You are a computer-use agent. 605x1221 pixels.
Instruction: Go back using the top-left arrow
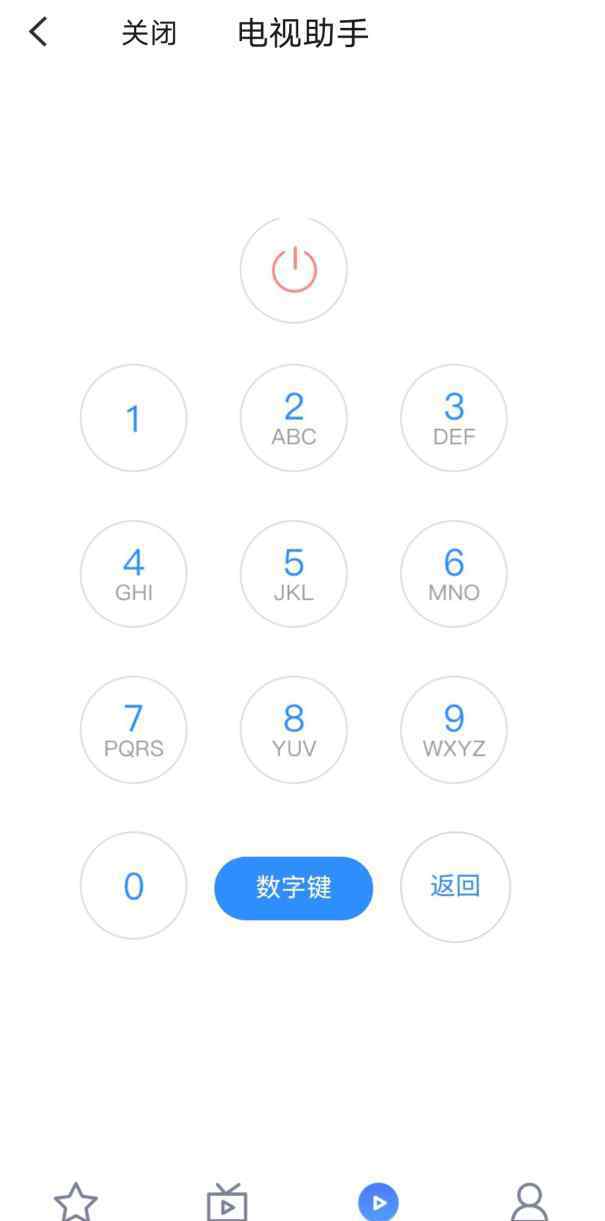(38, 33)
